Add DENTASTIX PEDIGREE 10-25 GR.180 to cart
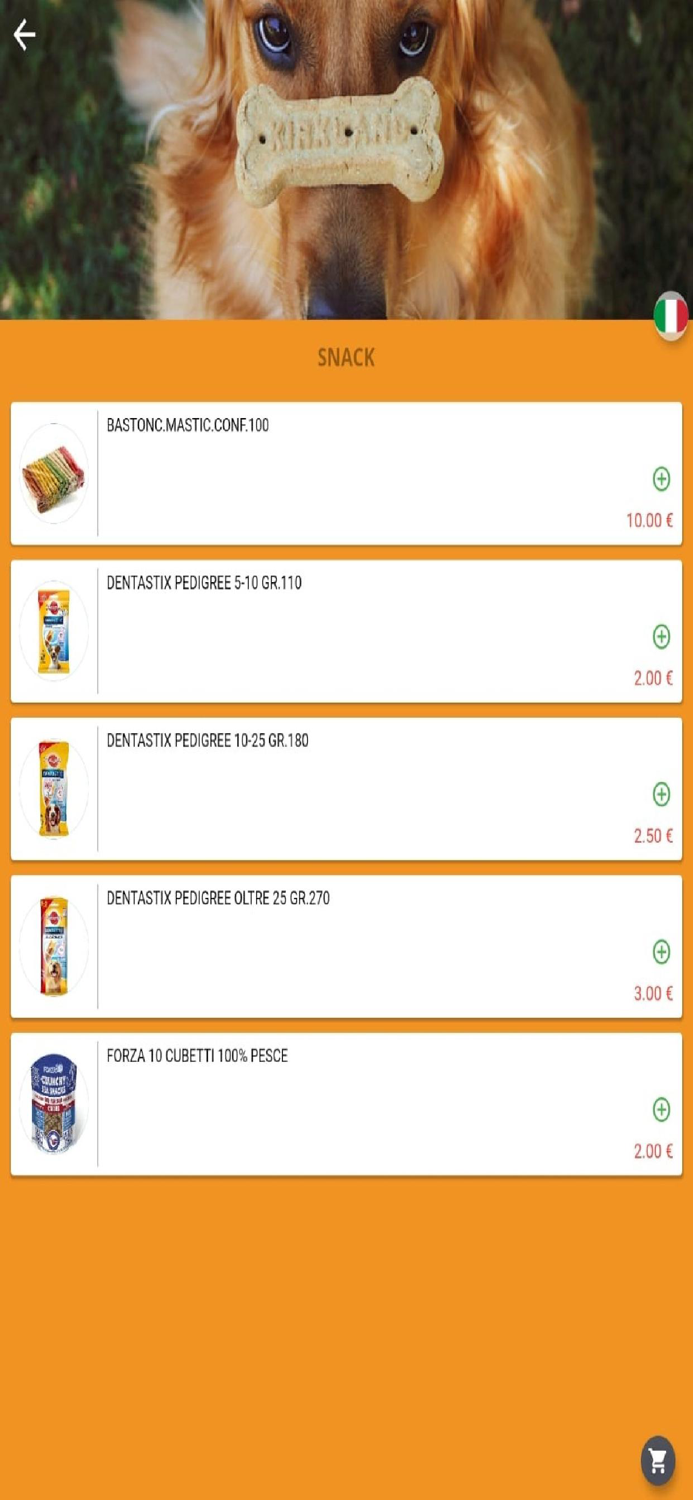This screenshot has width=693, height=1500. click(x=661, y=794)
